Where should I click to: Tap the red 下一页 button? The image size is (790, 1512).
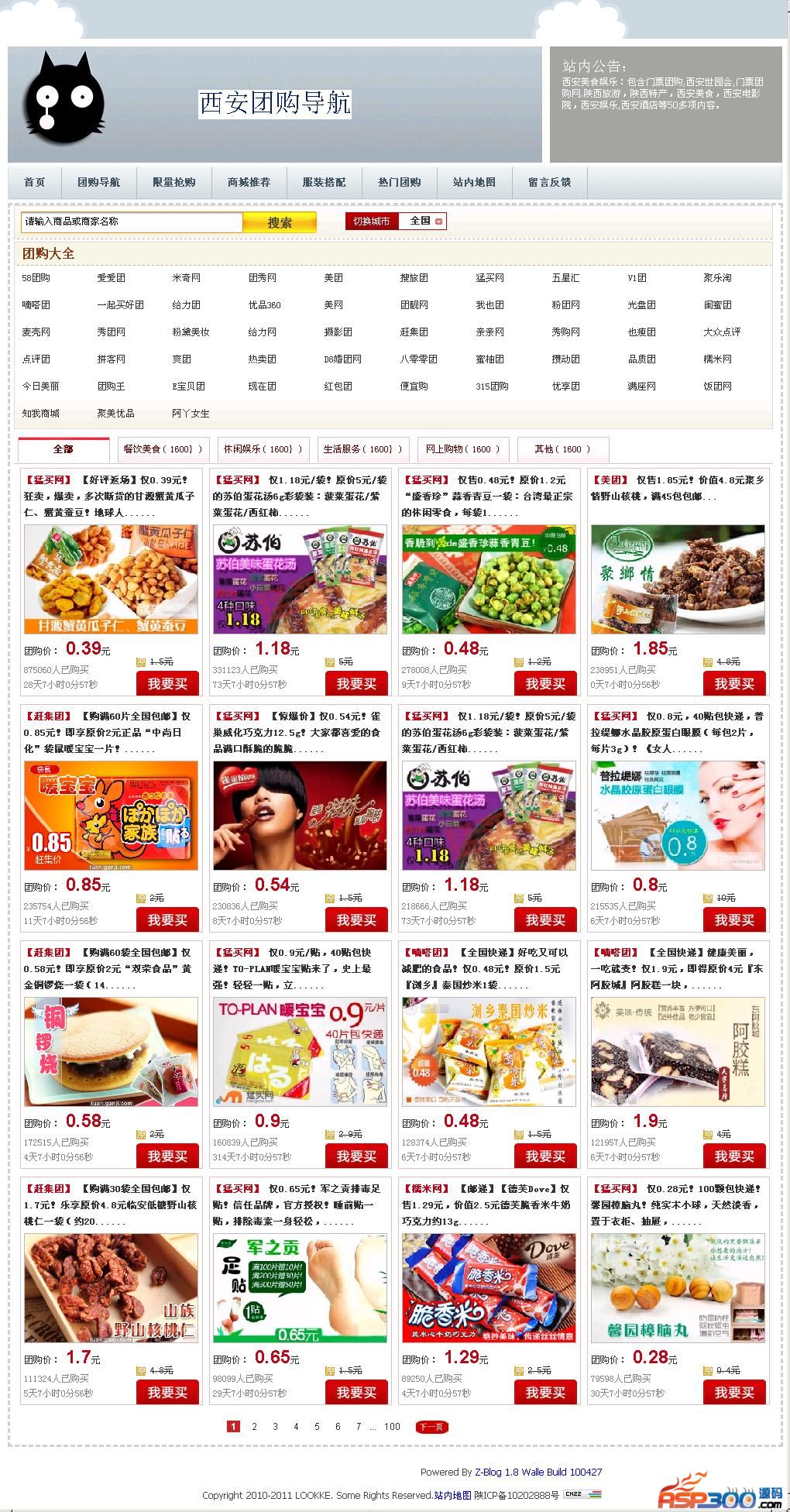tap(431, 1426)
